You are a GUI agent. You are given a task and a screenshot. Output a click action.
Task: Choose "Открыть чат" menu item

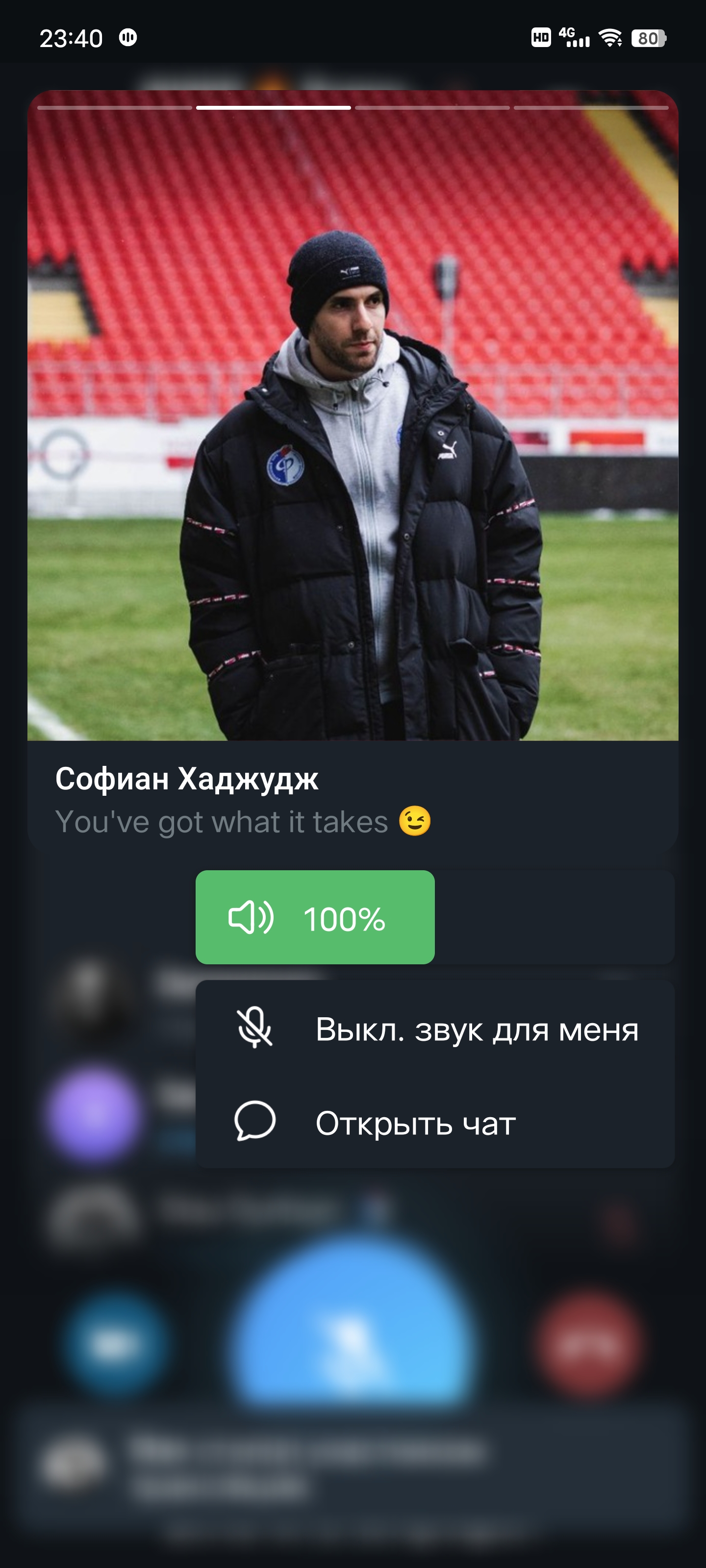click(434, 1123)
